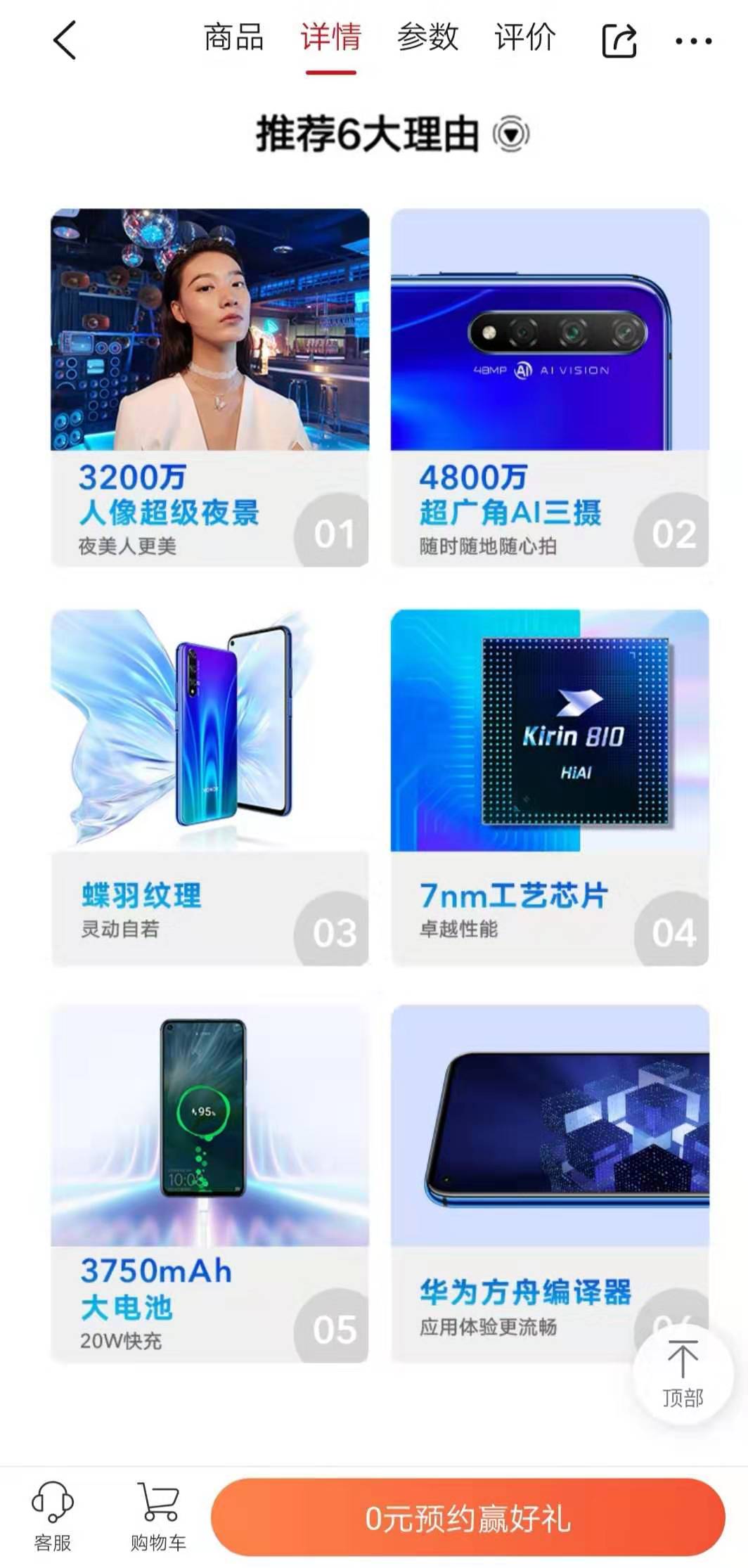The height and width of the screenshot is (1568, 748).
Task: Switch to the 商品 tab
Action: pos(233,38)
